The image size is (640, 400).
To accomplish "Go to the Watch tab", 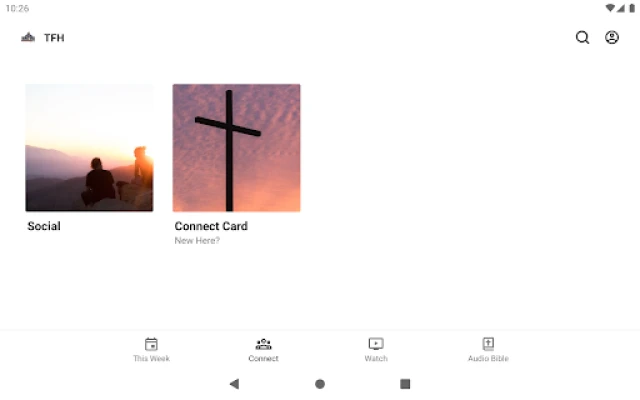I will pos(376,349).
